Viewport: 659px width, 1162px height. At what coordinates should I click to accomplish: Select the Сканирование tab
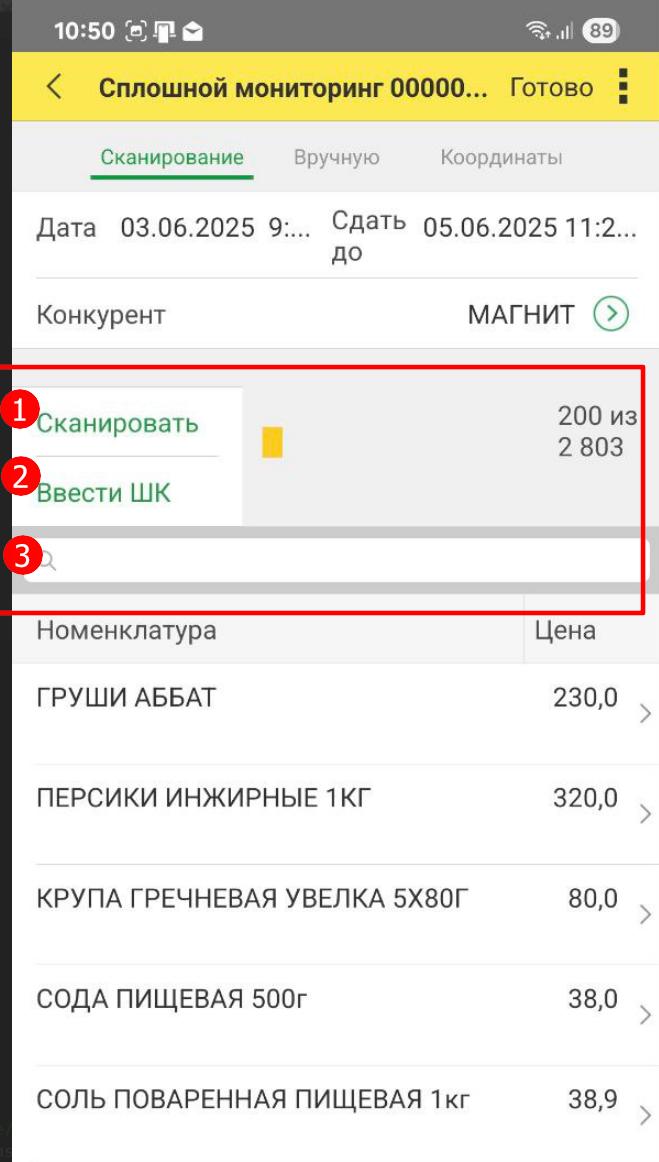tap(172, 157)
